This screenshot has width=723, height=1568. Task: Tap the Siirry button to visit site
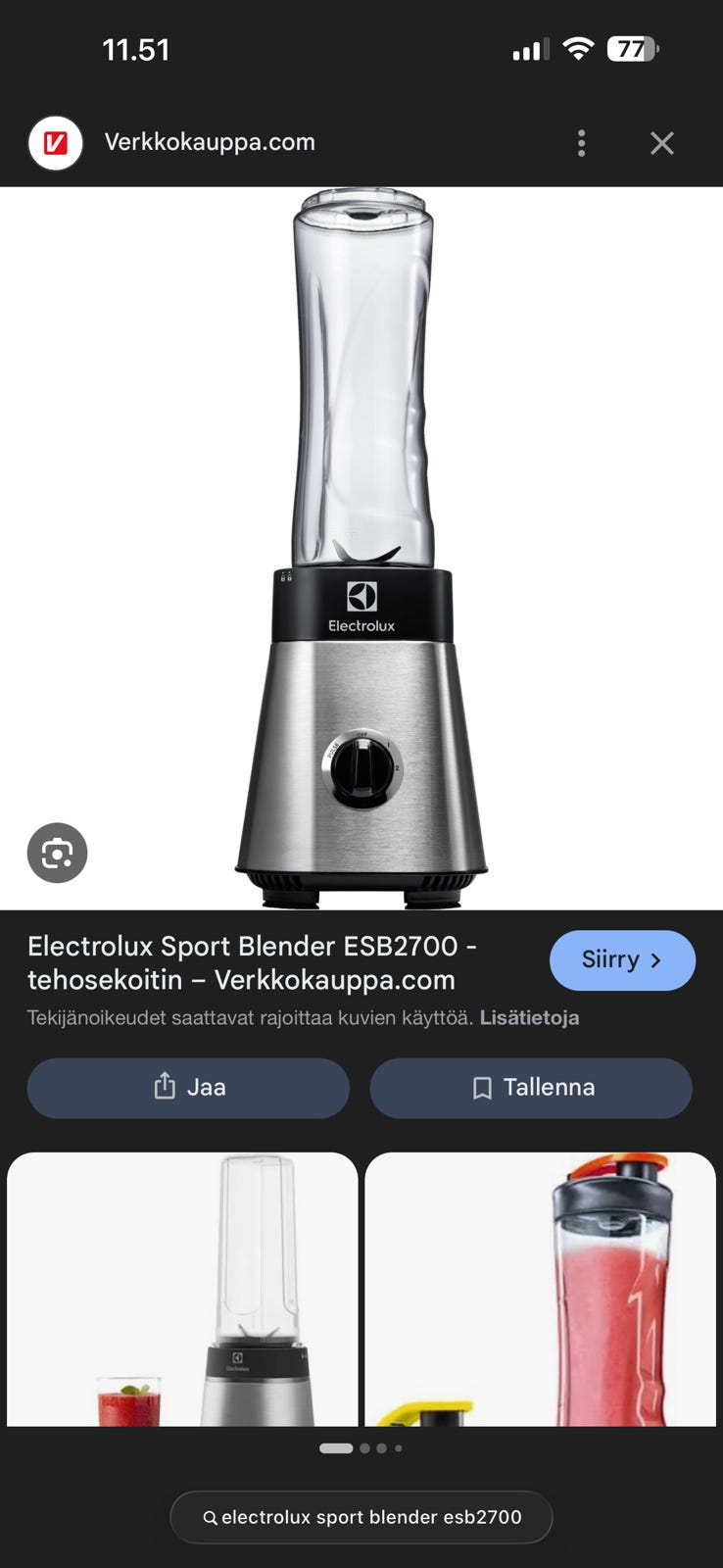tap(622, 960)
